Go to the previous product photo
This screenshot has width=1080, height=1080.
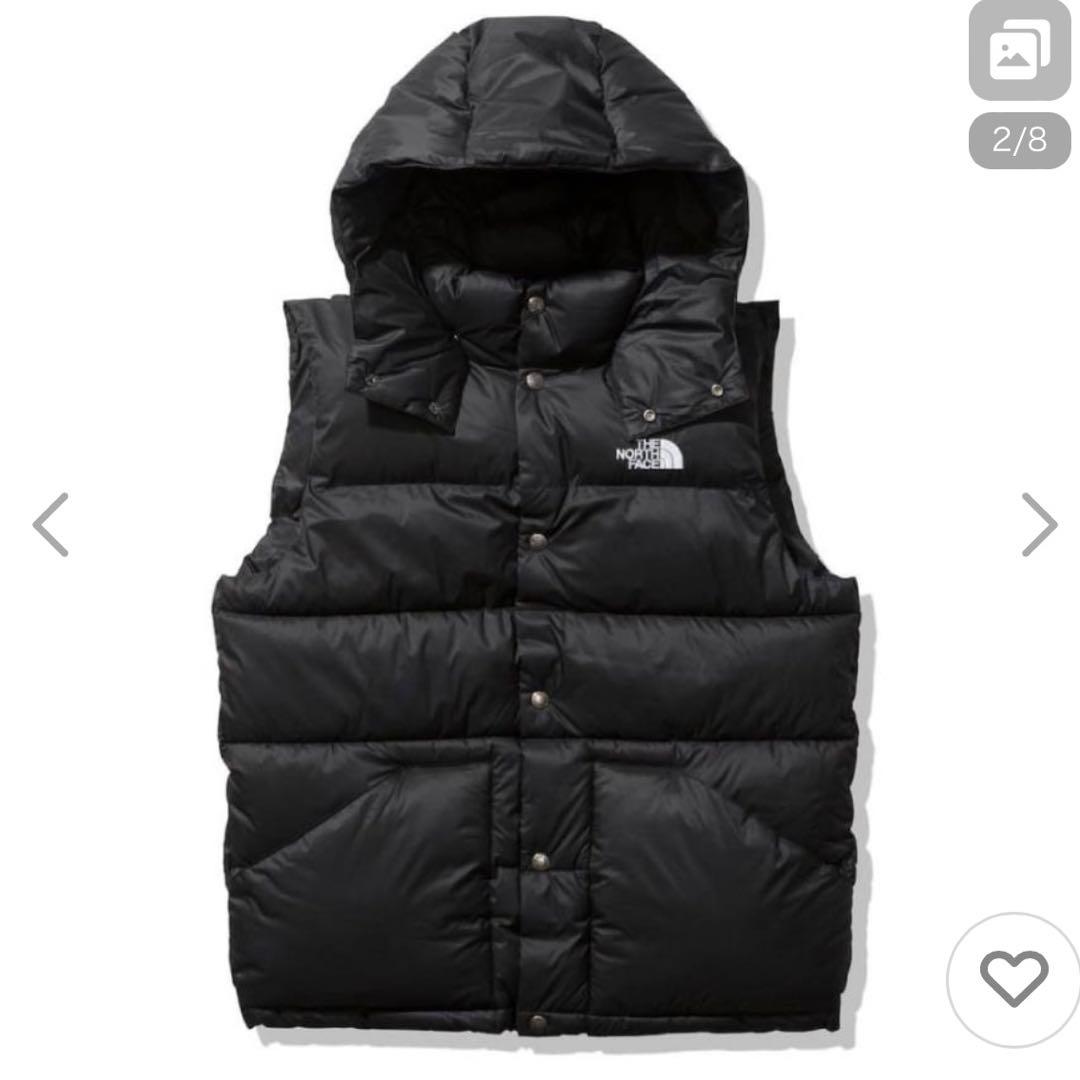(50, 524)
